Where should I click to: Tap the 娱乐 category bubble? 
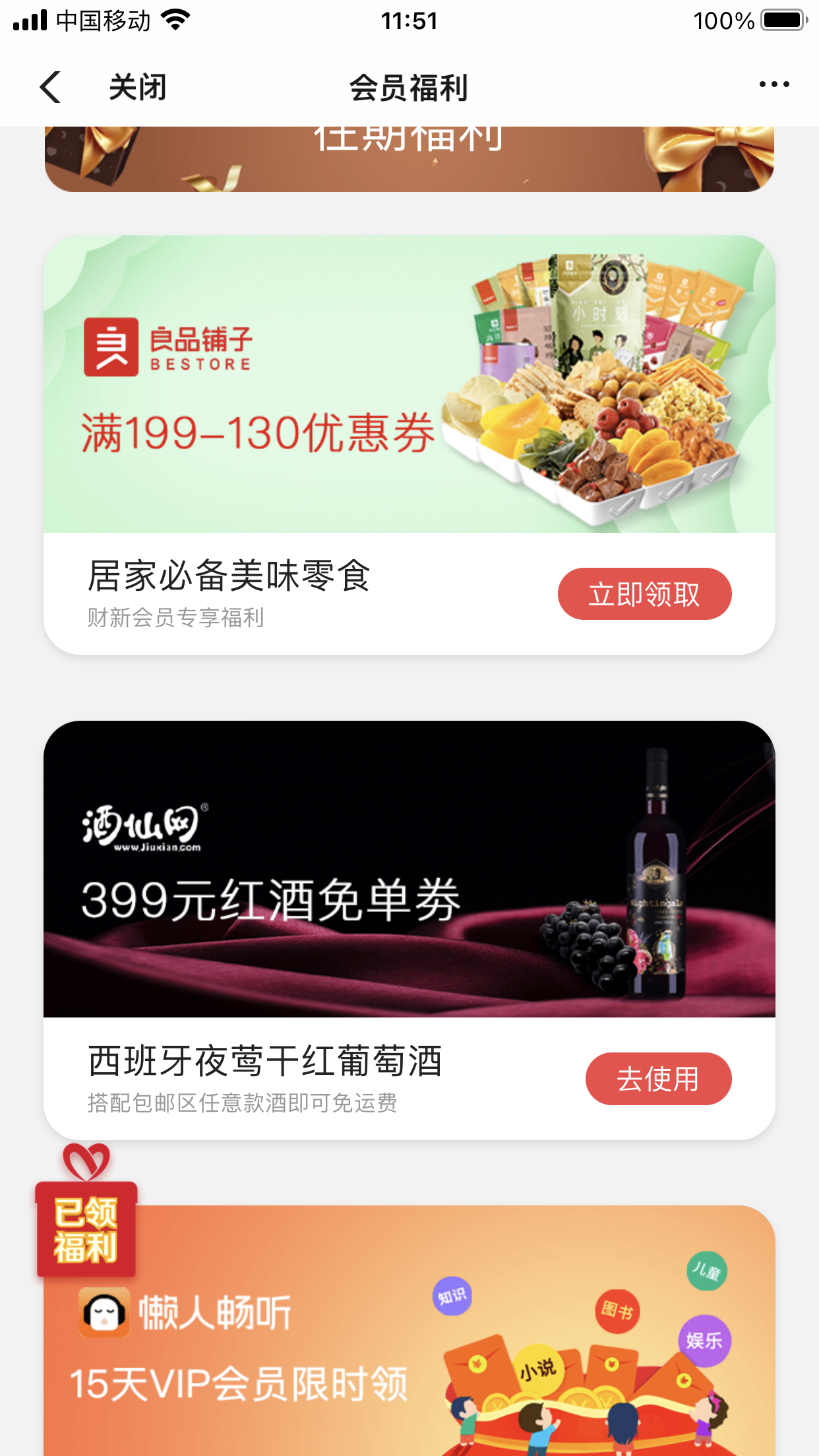704,1341
